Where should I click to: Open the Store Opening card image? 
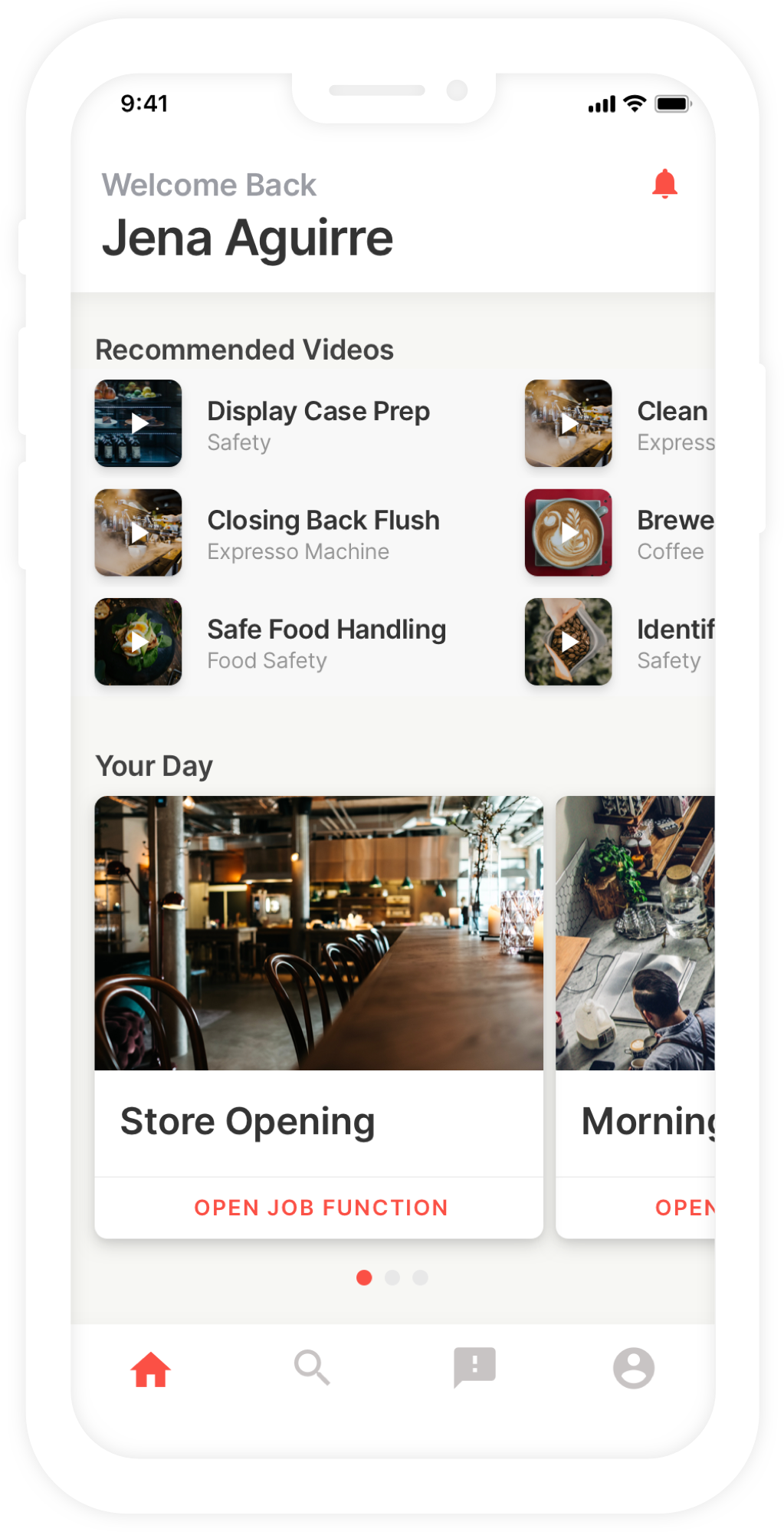click(x=319, y=933)
